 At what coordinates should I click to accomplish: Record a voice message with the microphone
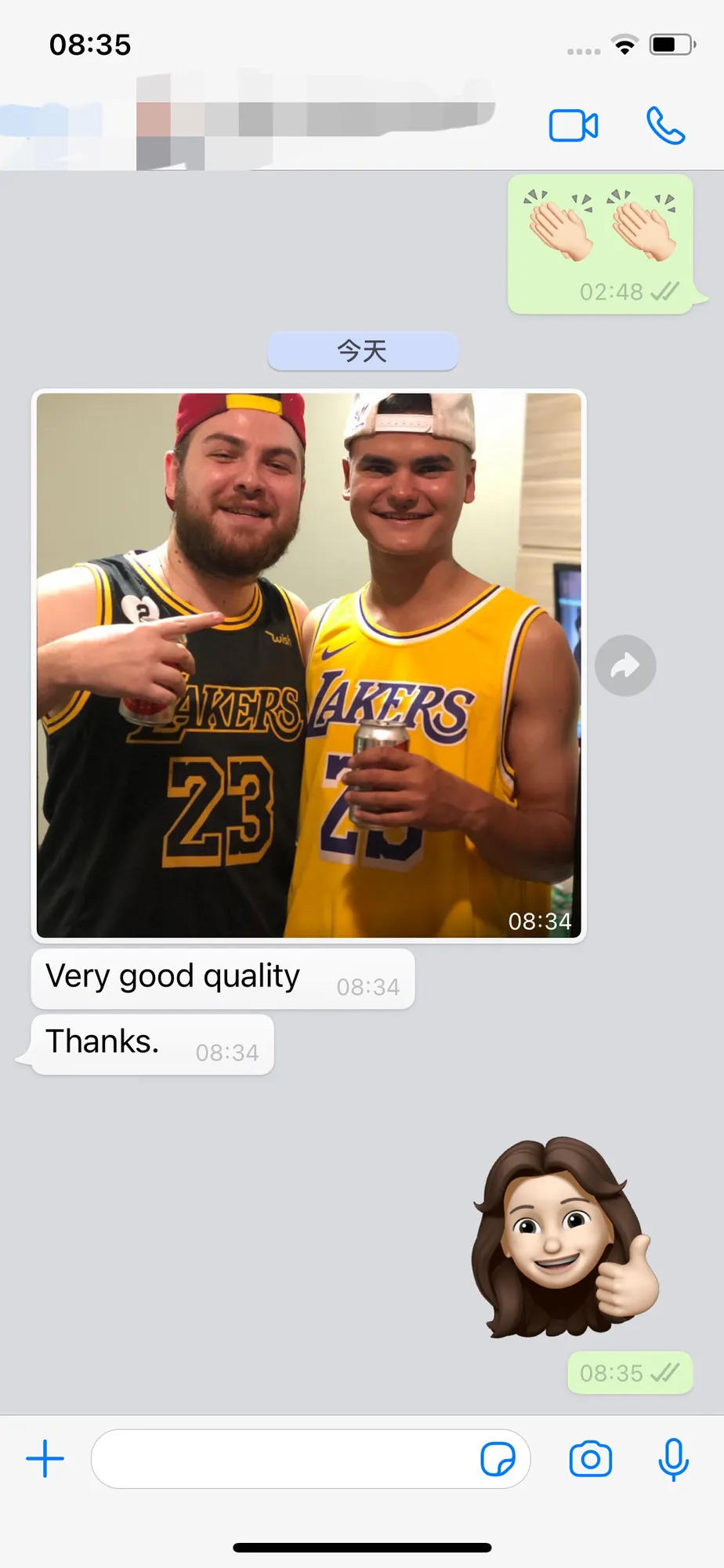674,1459
